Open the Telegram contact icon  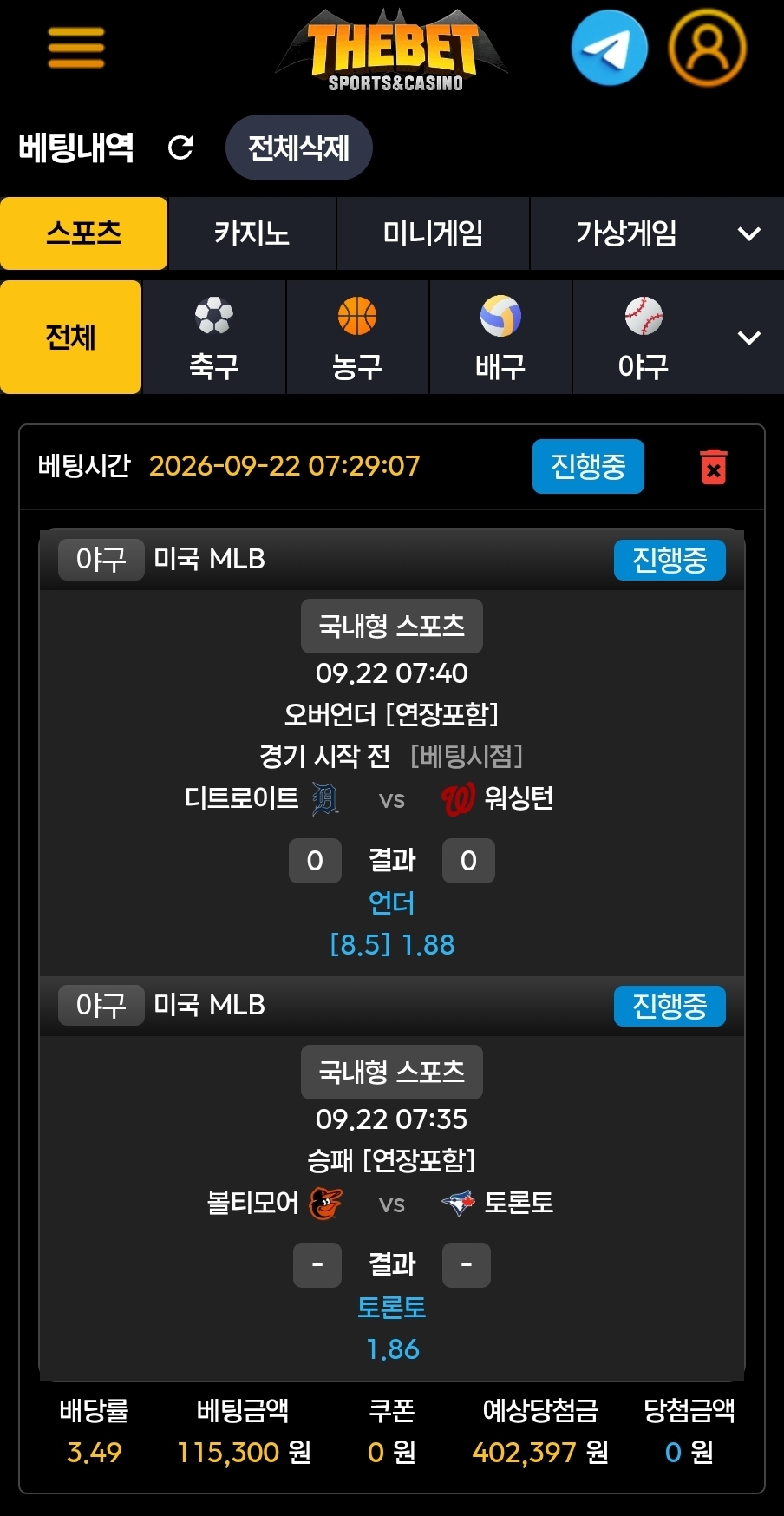point(610,48)
